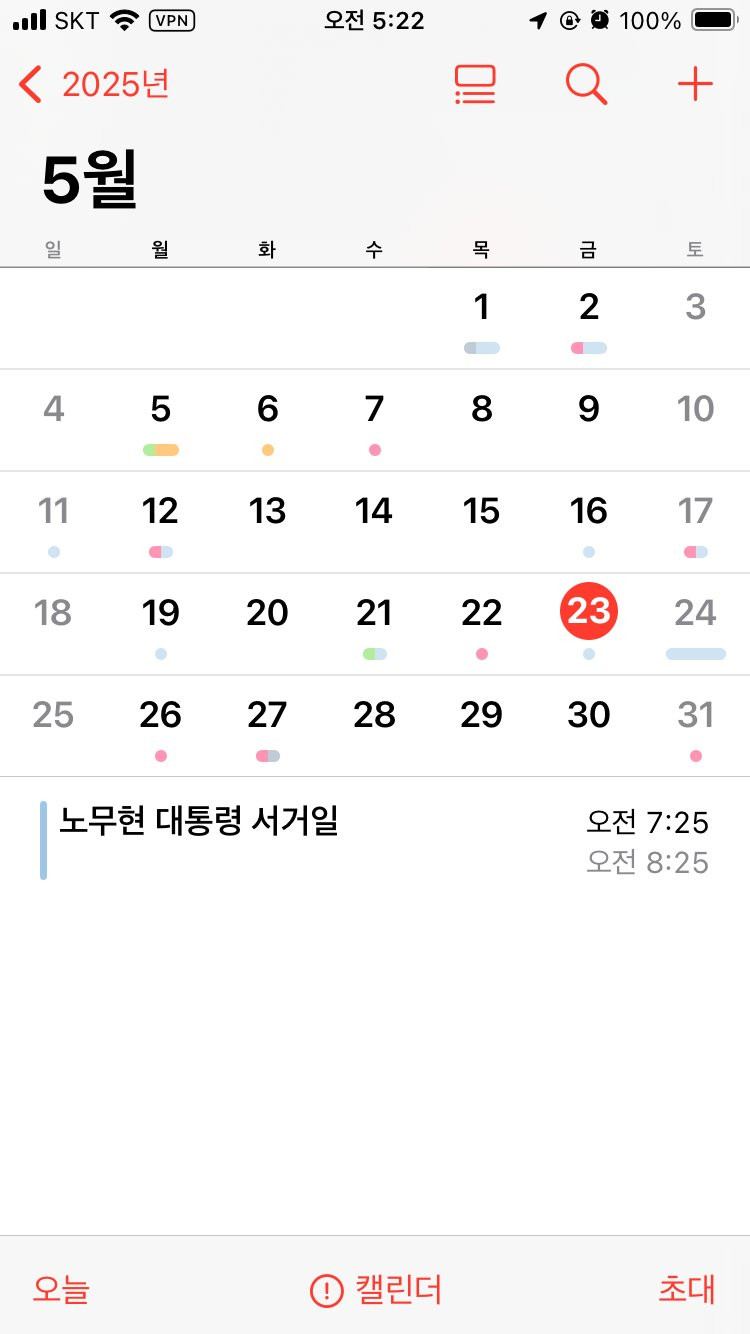Select May 1 on the calendar
The width and height of the screenshot is (750, 1334).
coord(482,308)
